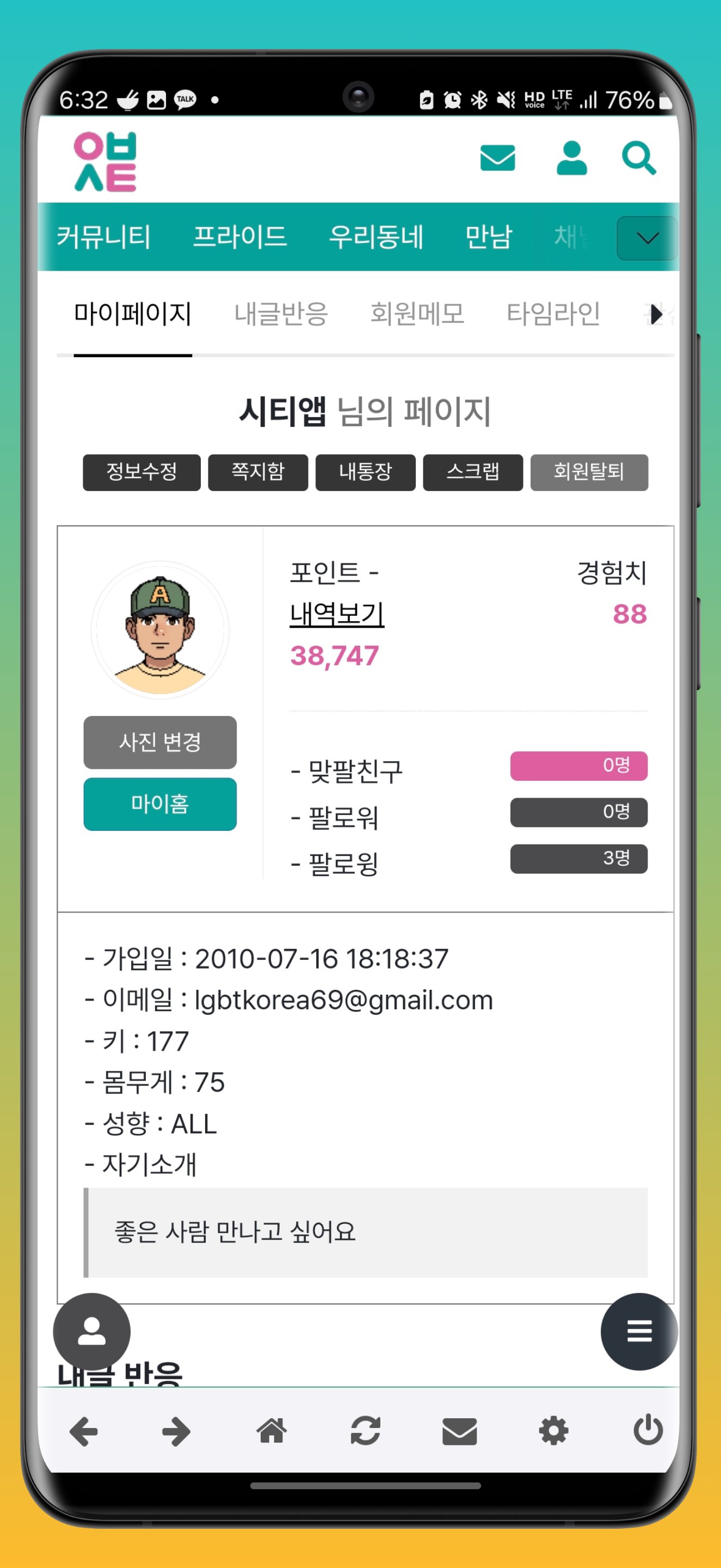
Task: Tap the floating hamburger menu button
Action: click(x=639, y=1331)
